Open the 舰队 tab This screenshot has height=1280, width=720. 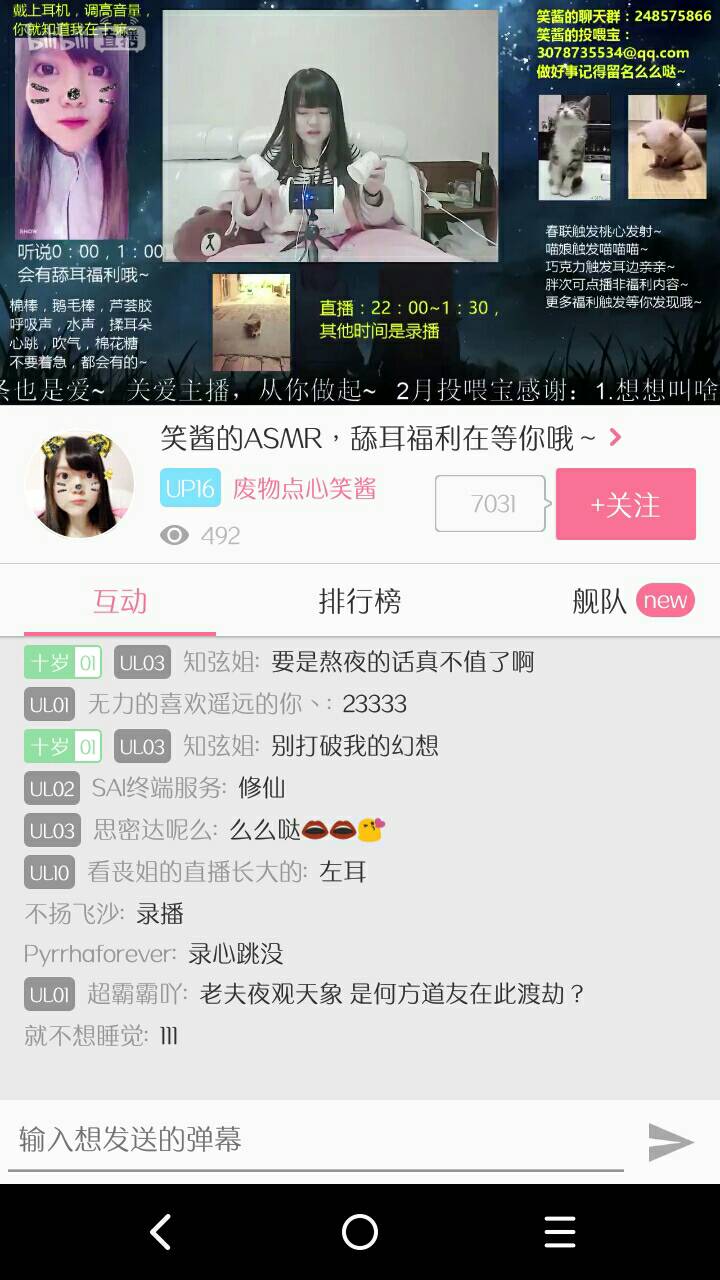599,601
